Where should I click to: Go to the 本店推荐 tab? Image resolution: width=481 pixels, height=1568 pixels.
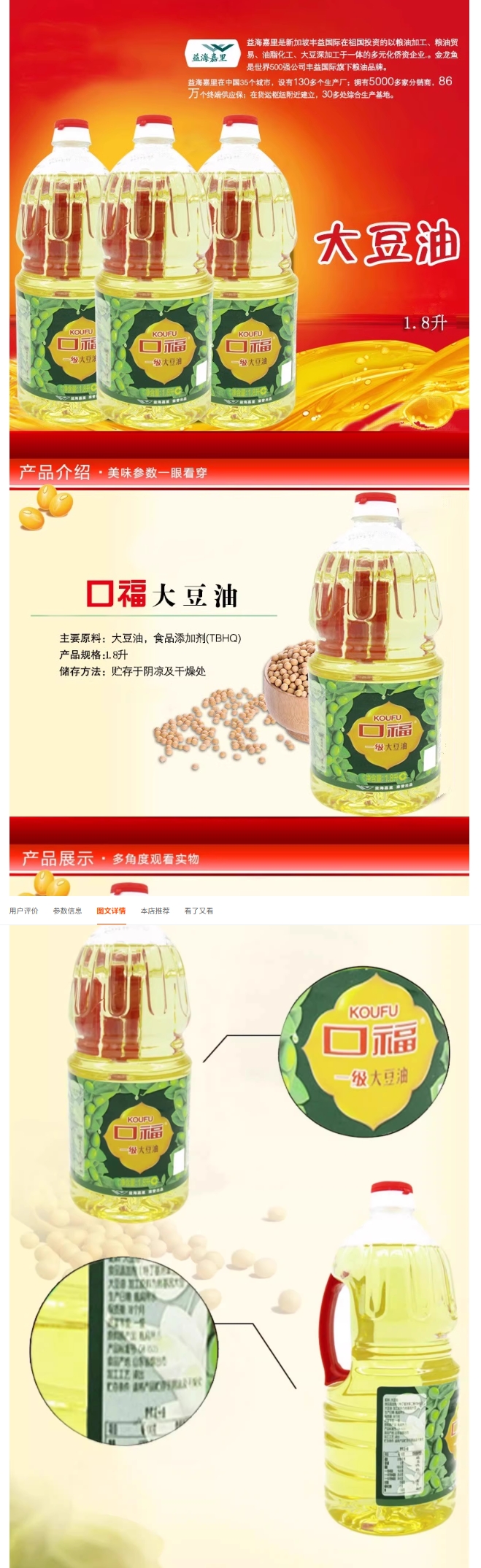click(155, 911)
